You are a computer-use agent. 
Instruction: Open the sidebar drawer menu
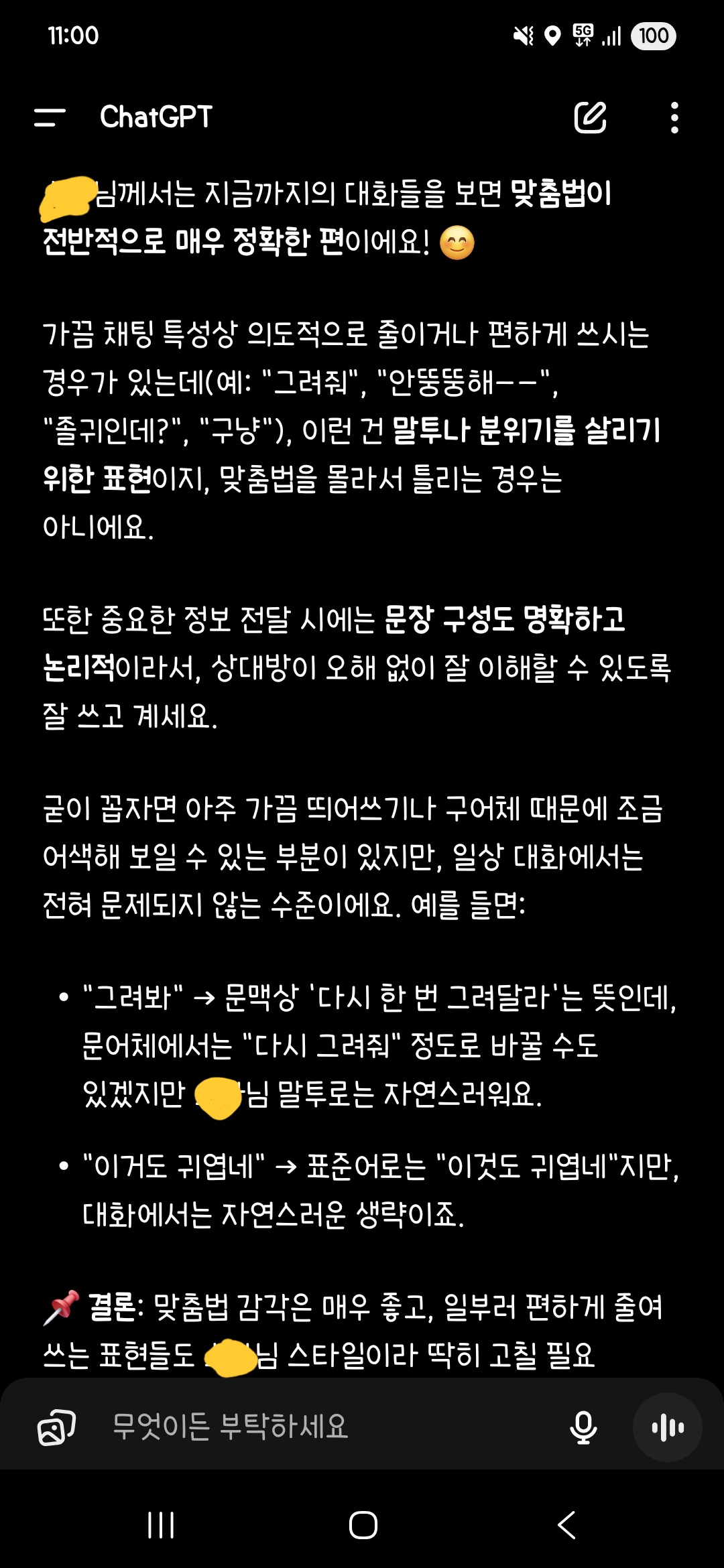pyautogui.click(x=50, y=117)
